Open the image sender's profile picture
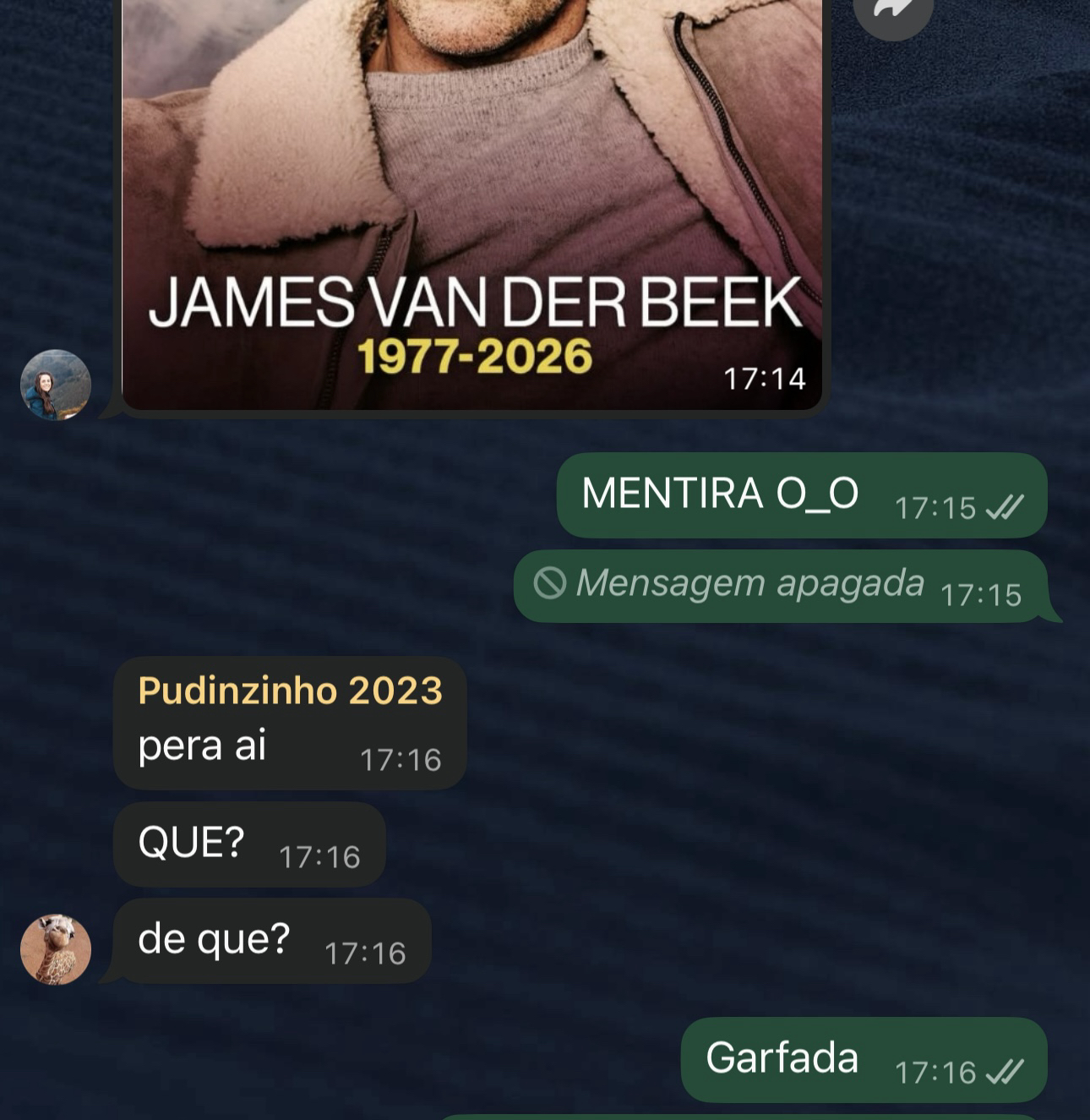 [x=56, y=385]
